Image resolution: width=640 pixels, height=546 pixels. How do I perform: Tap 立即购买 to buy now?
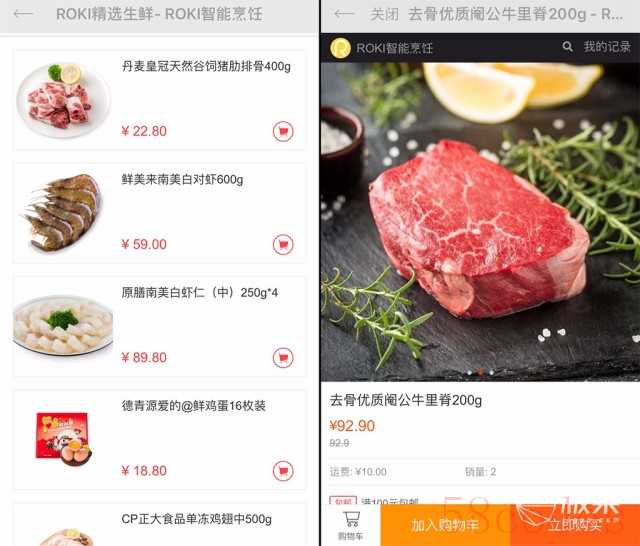(x=575, y=525)
